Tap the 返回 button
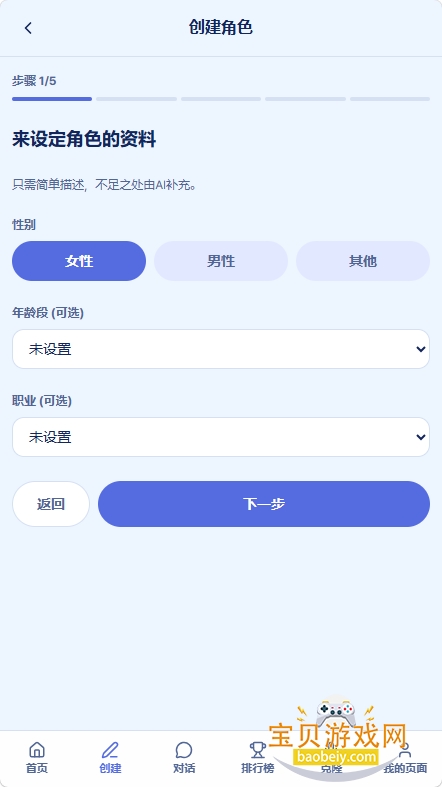442x787 pixels. click(x=51, y=504)
